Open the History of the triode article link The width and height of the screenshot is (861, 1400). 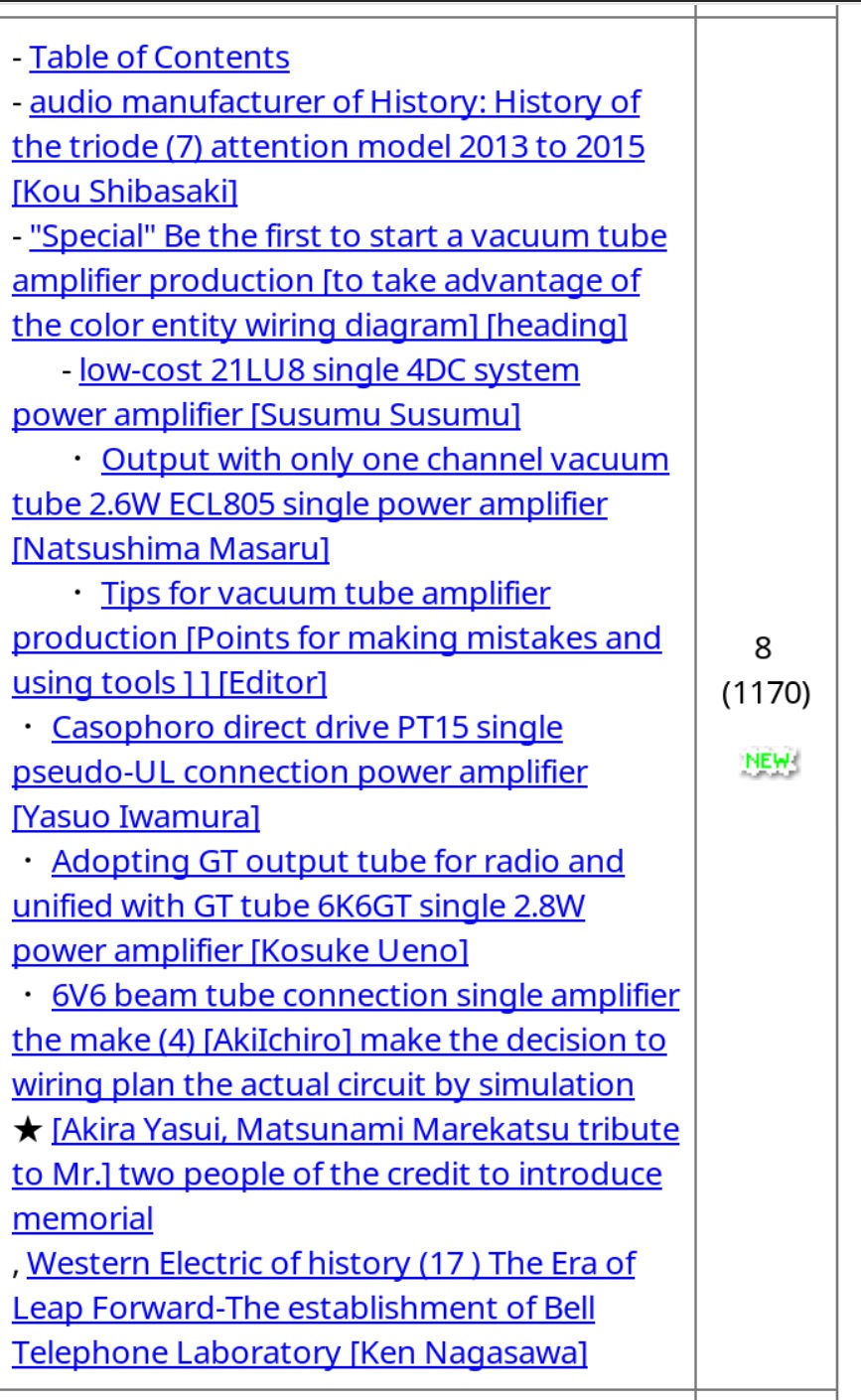328,147
